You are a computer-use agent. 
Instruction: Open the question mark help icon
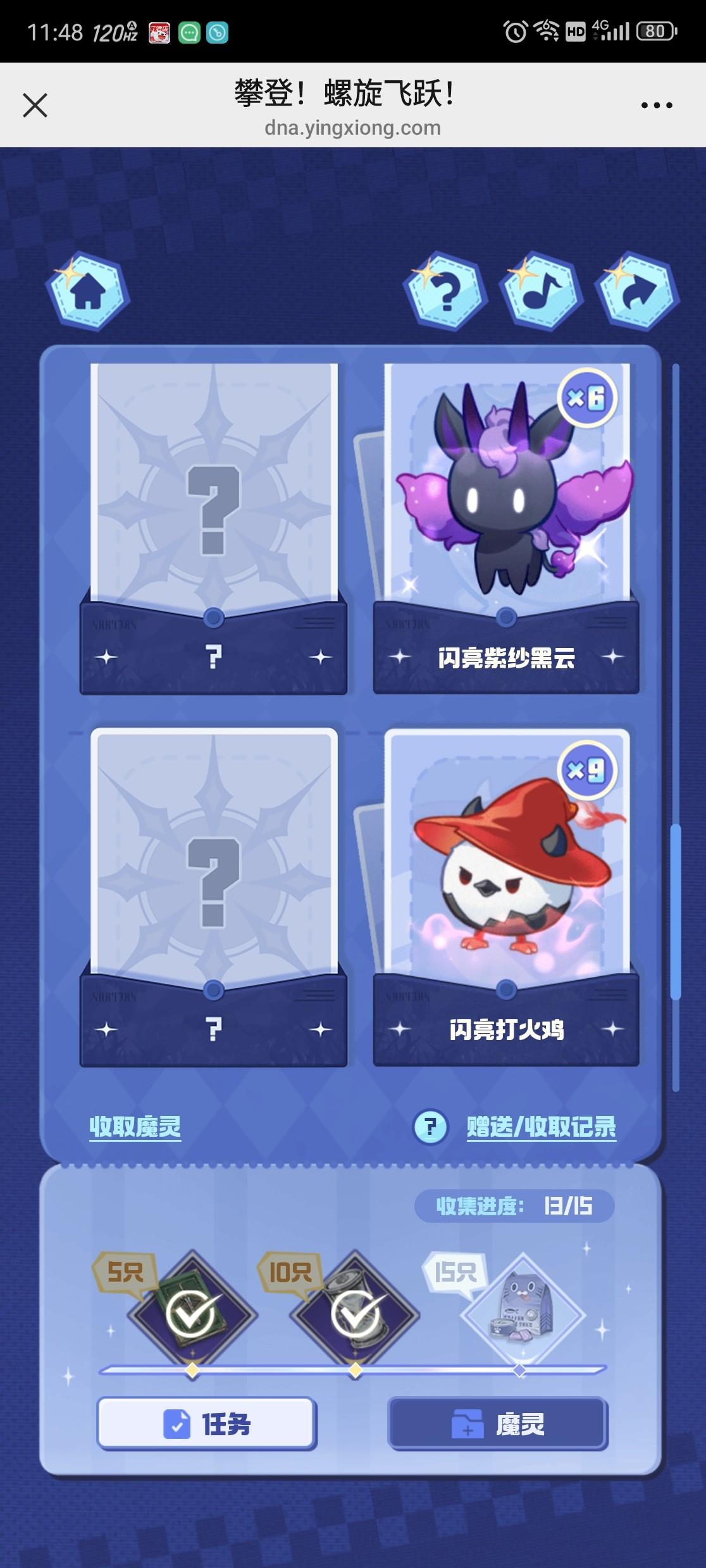tap(446, 291)
